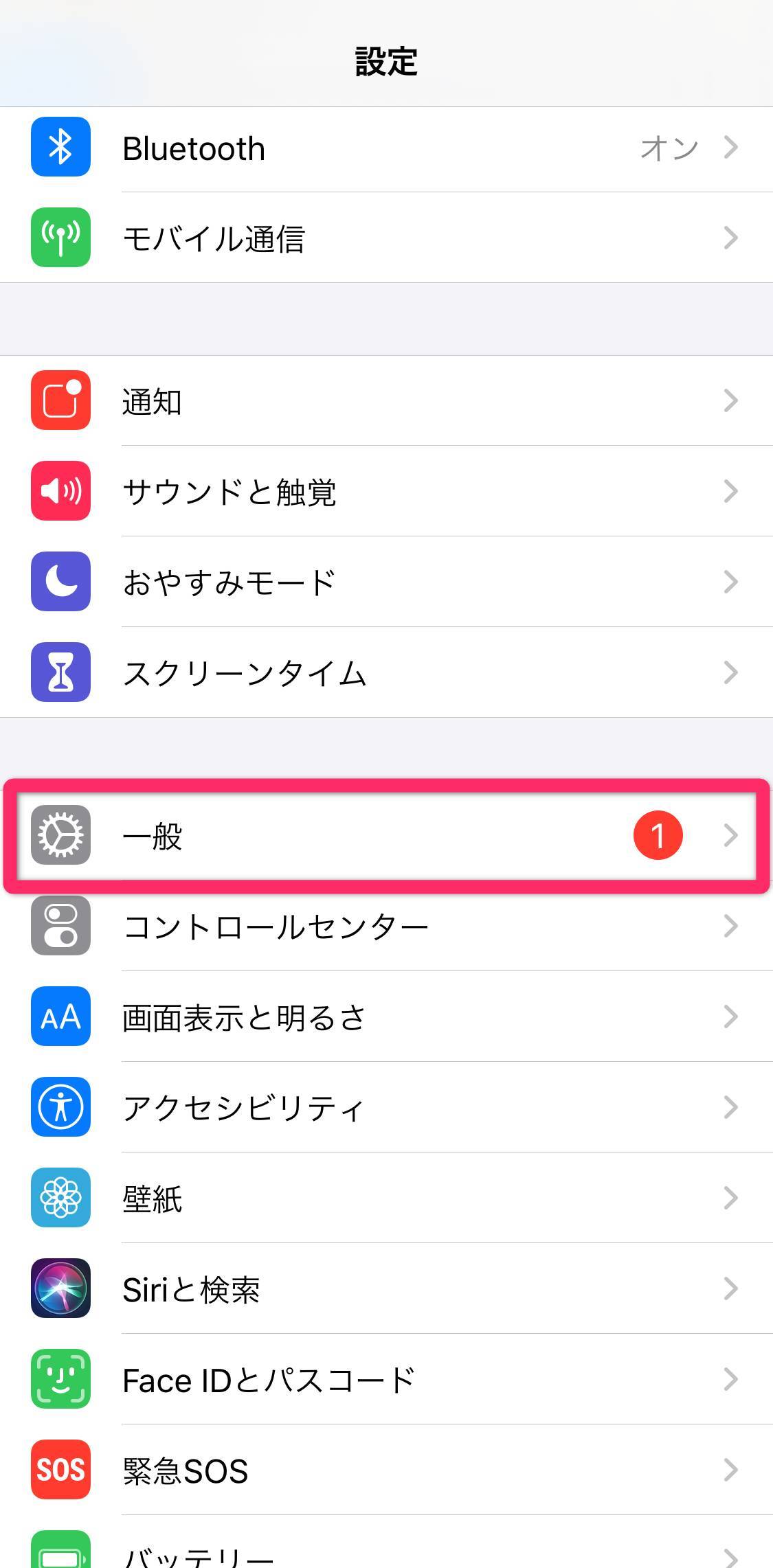Go to 通知 settings
The width and height of the screenshot is (773, 1568).
click(x=385, y=401)
